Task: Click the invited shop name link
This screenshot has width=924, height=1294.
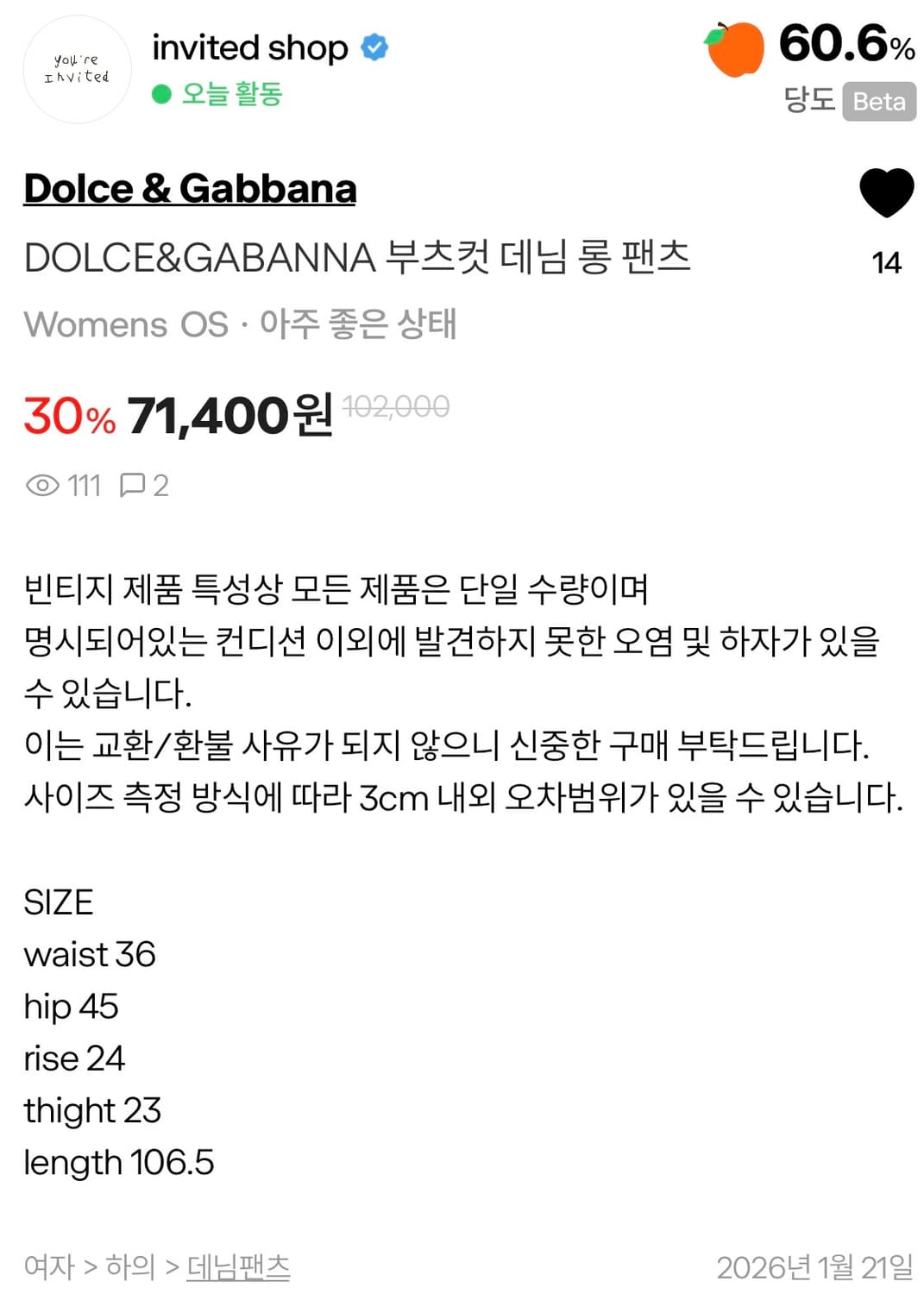Action: (250, 47)
